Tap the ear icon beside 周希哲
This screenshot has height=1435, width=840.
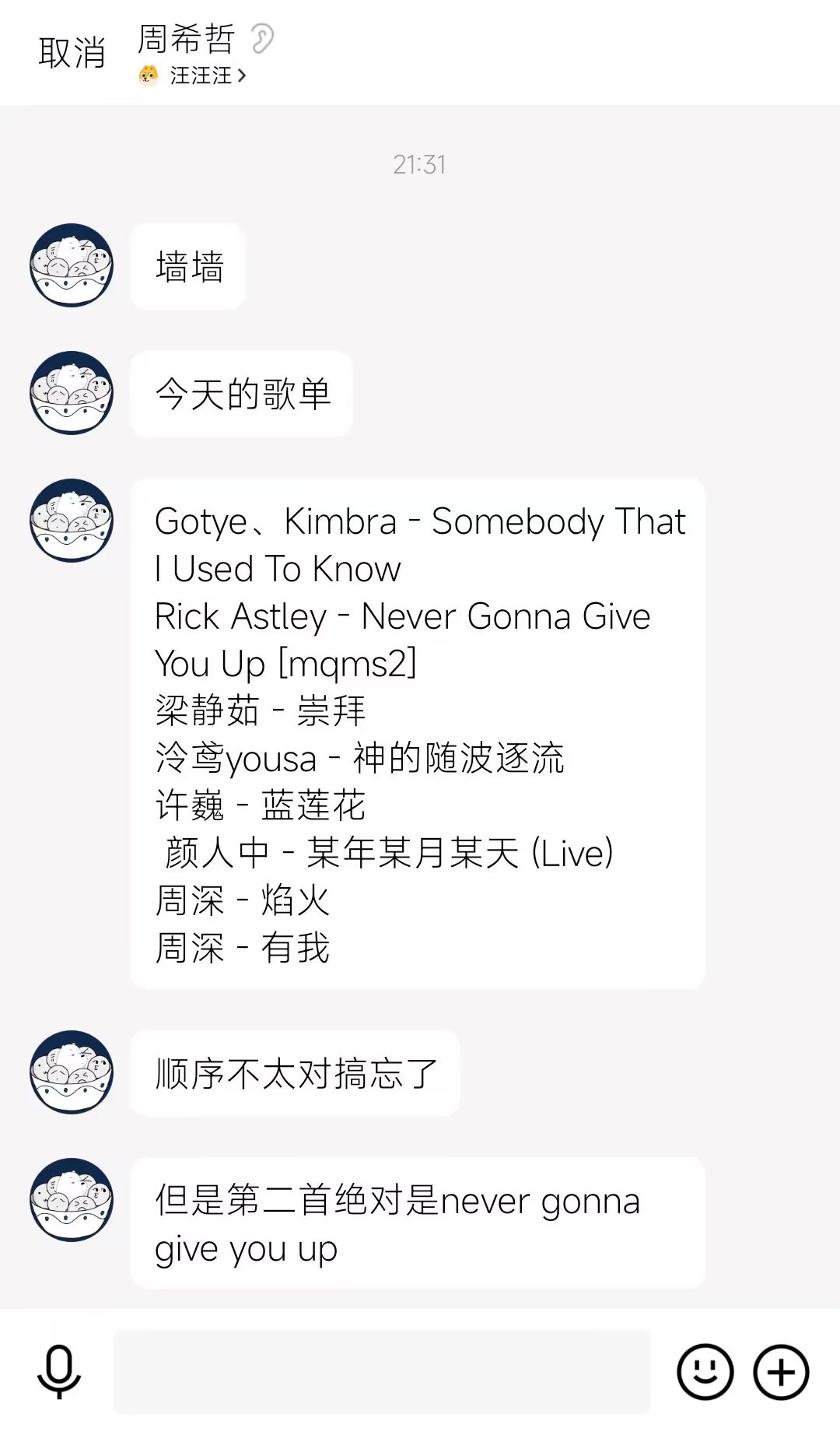pos(263,39)
